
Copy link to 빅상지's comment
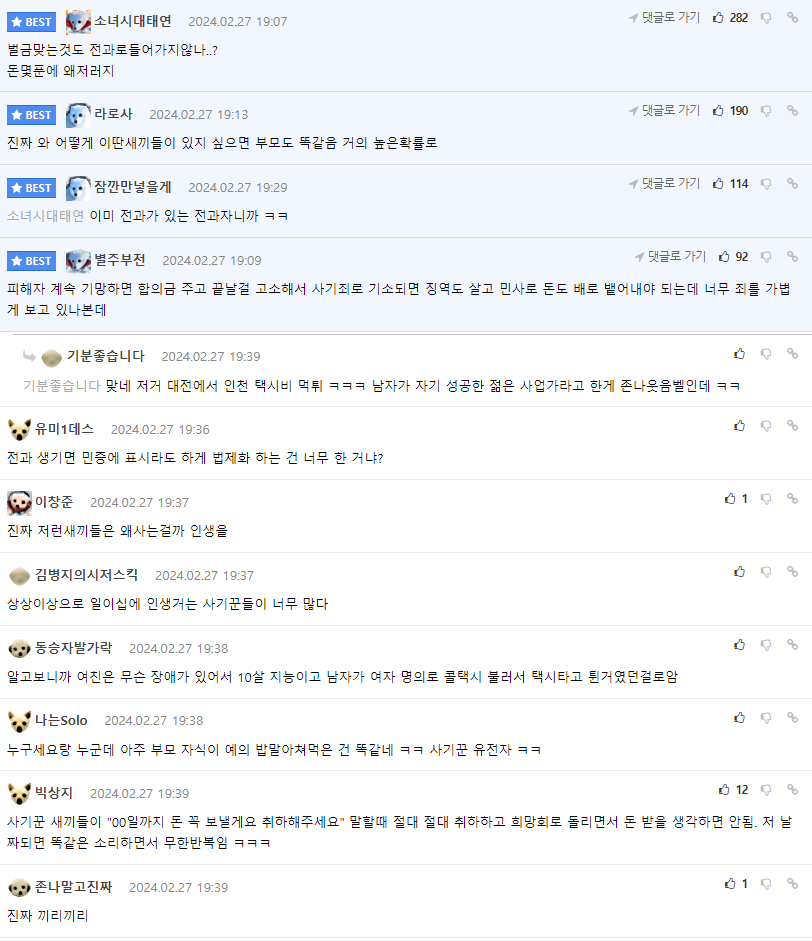(x=792, y=790)
